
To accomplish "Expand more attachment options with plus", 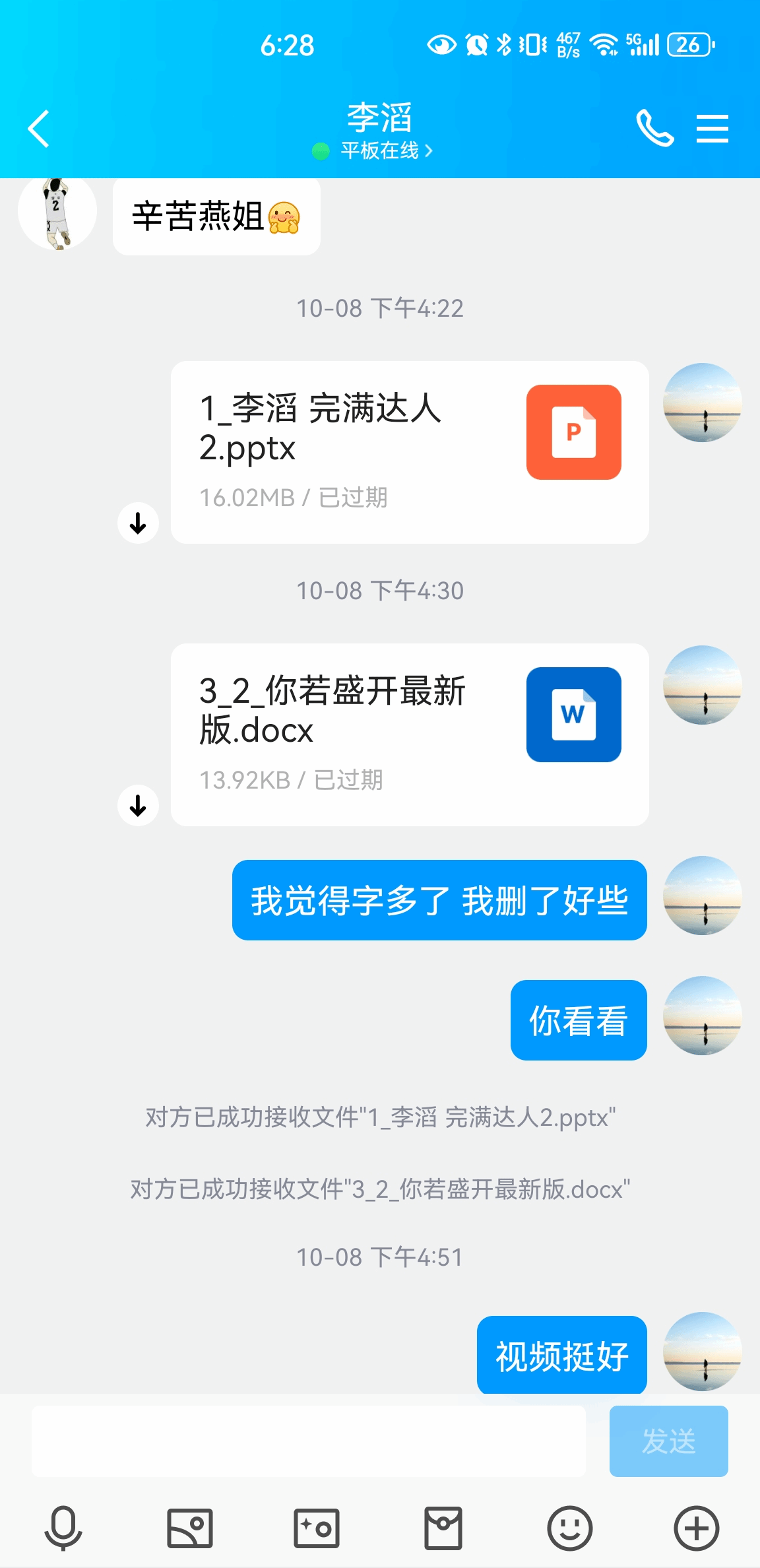I will point(696,1528).
